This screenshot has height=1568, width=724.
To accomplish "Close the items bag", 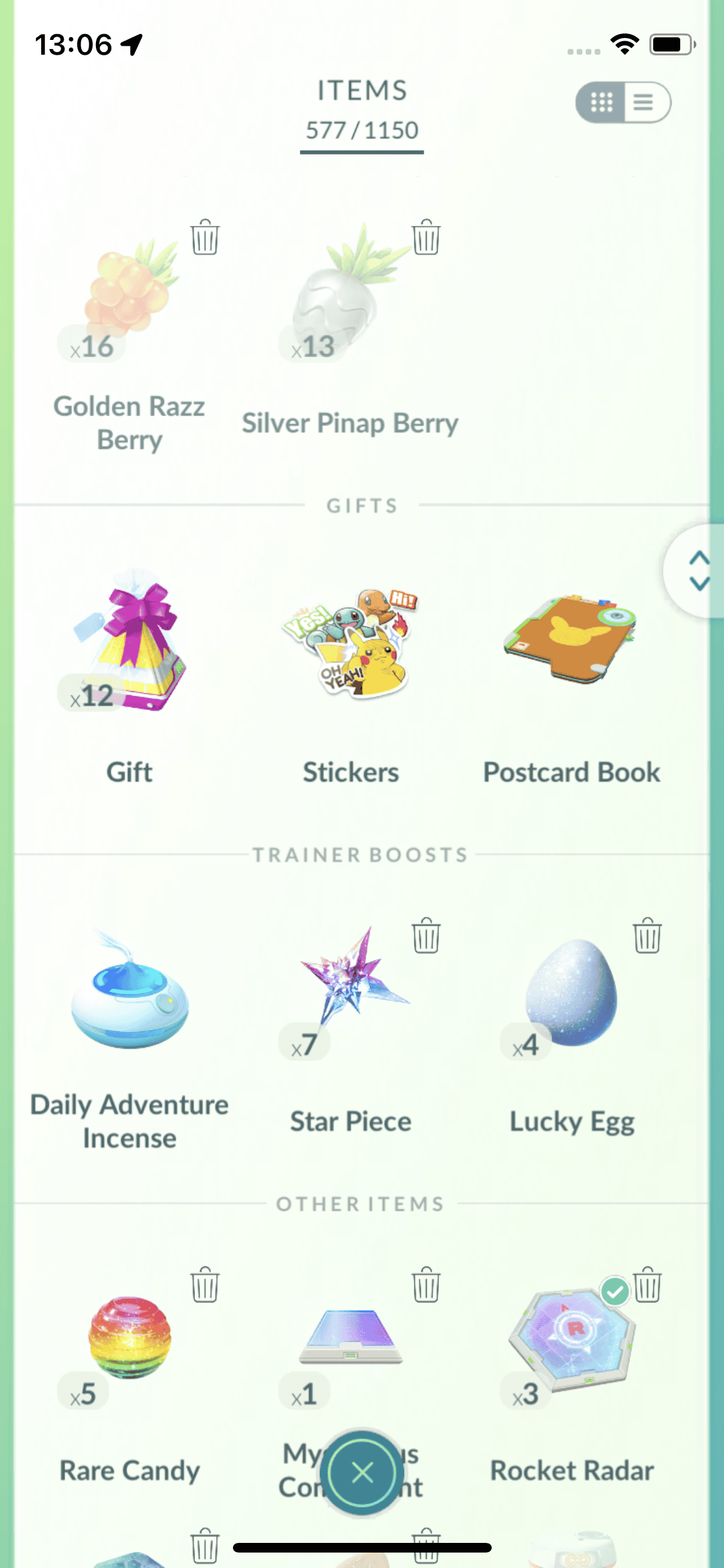I will (362, 1472).
